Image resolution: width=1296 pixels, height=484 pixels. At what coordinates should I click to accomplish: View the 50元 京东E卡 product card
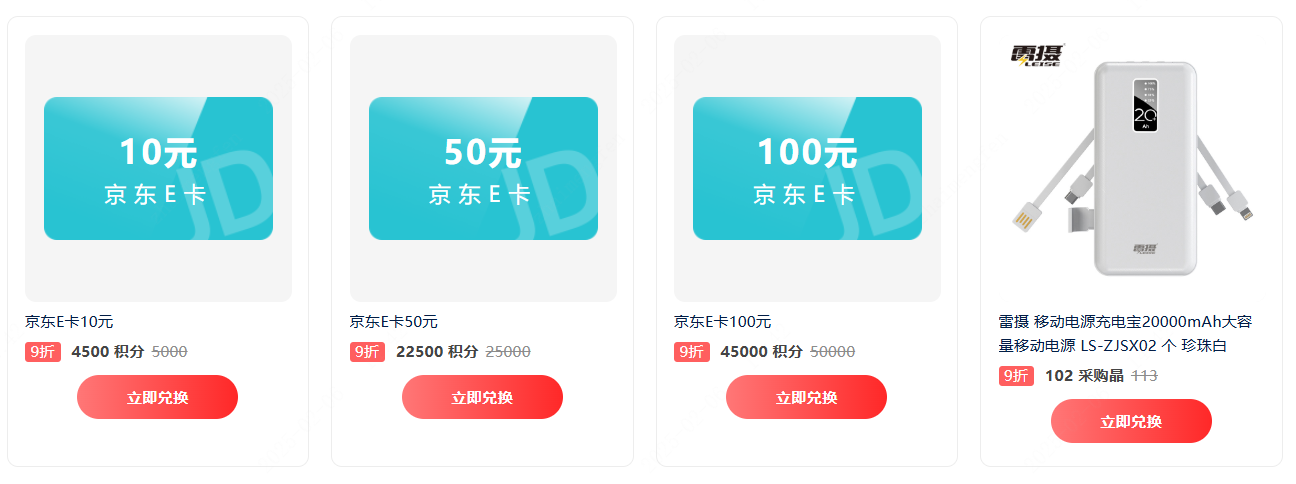[483, 168]
